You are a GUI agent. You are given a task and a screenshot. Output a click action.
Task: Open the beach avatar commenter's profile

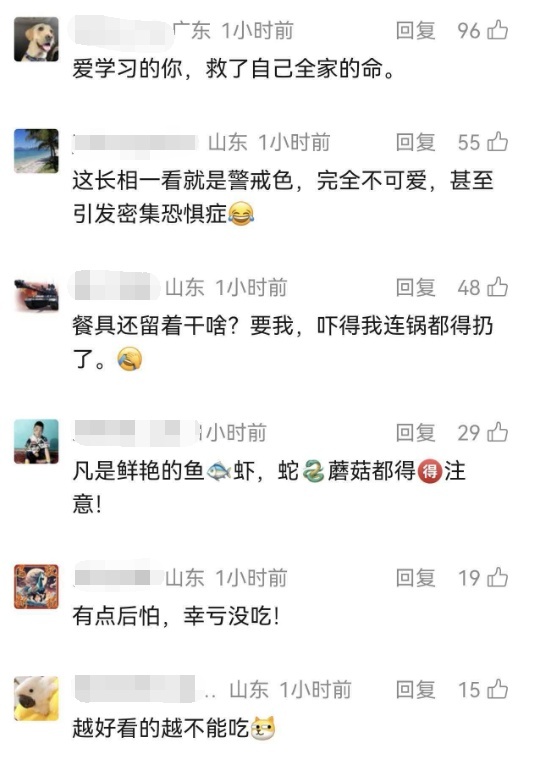click(36, 151)
